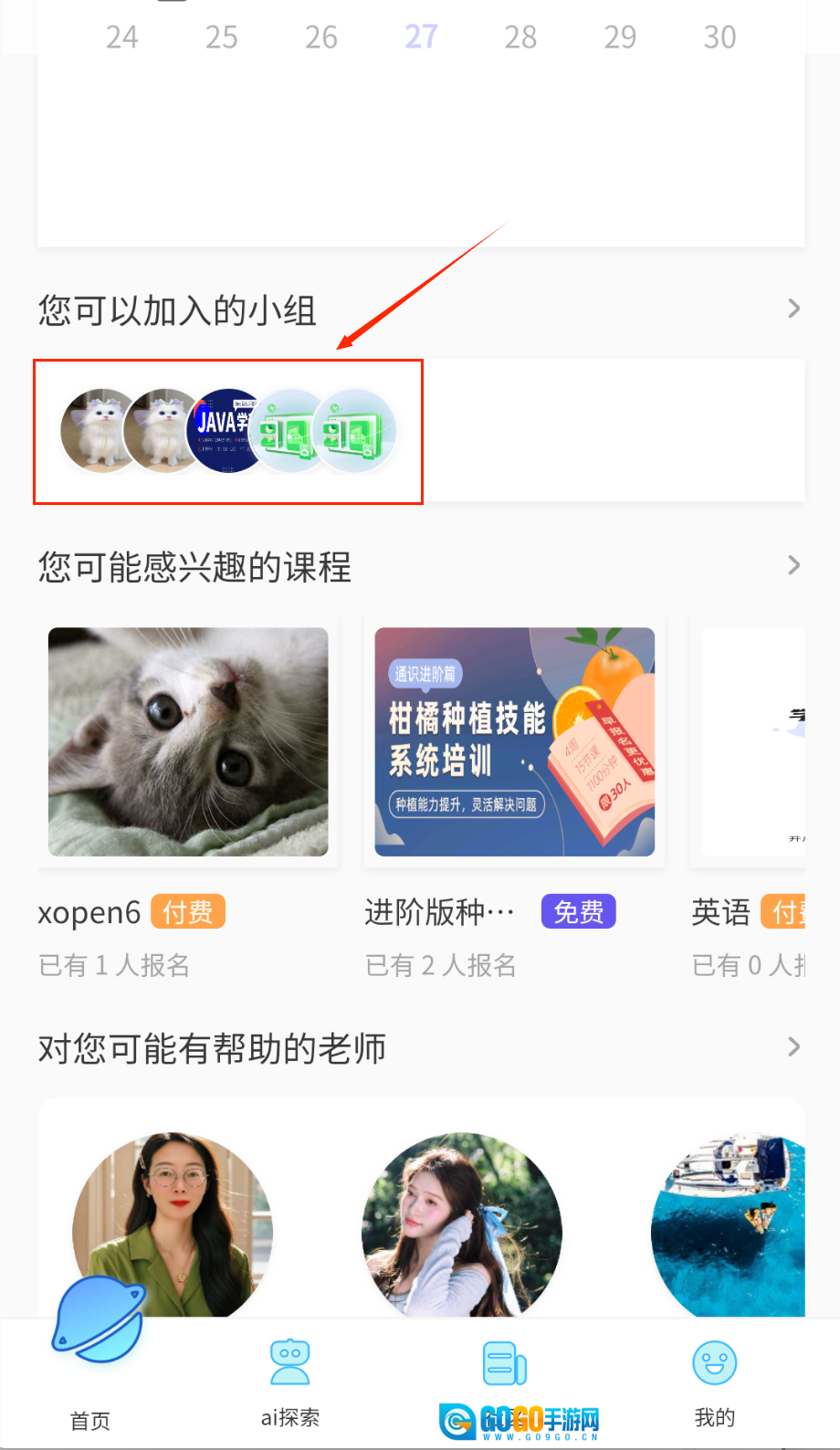Select date 30 in the calendar
Screen dimensions: 840x1450
click(x=719, y=37)
